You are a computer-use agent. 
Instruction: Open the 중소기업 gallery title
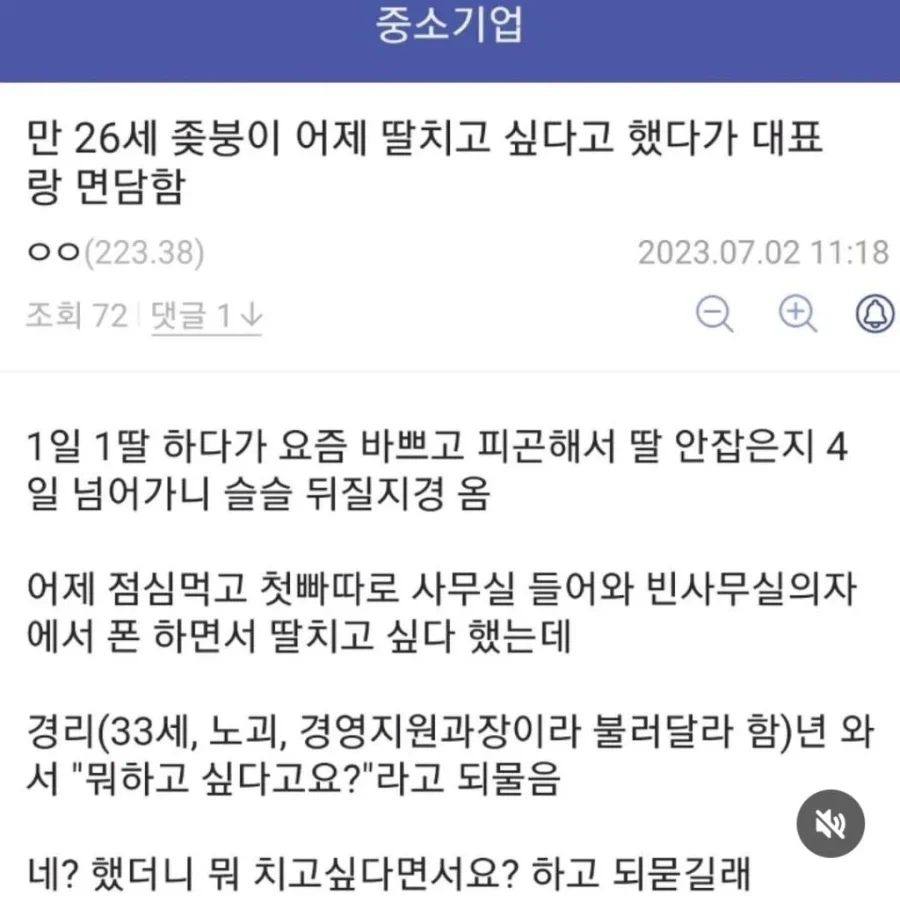click(450, 27)
